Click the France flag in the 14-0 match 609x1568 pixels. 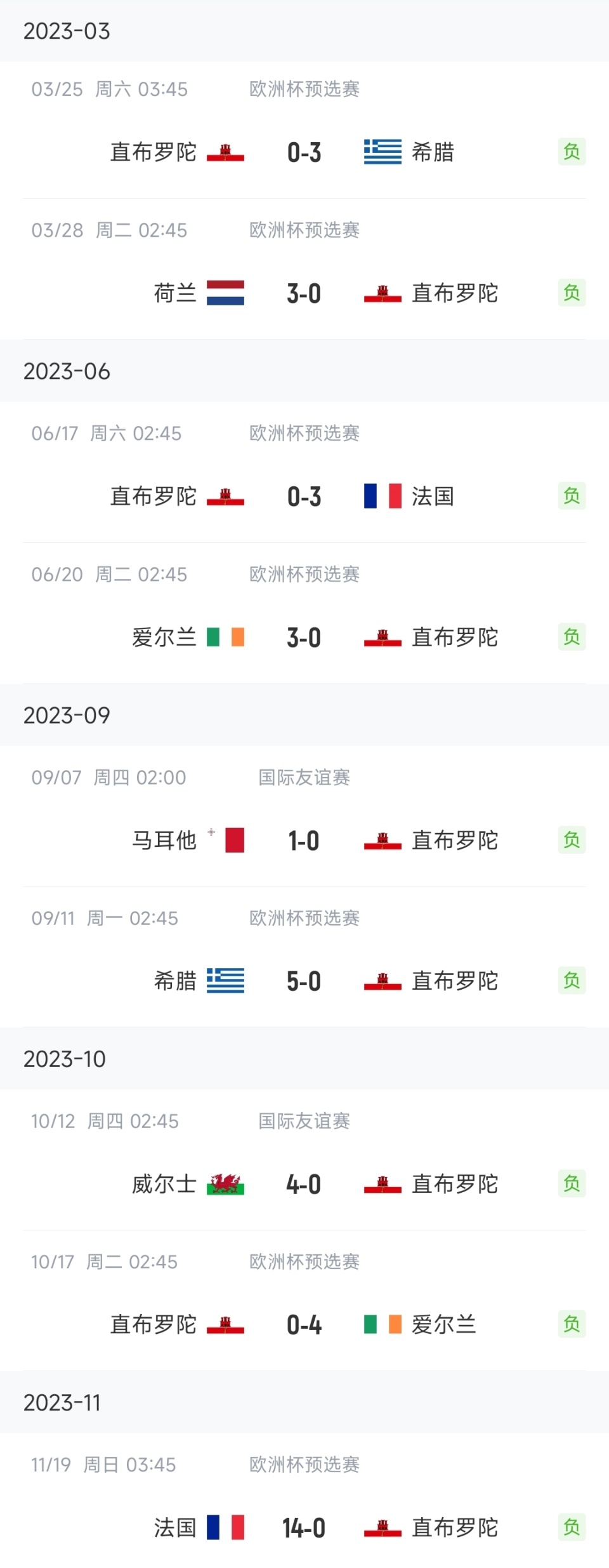226,1529
